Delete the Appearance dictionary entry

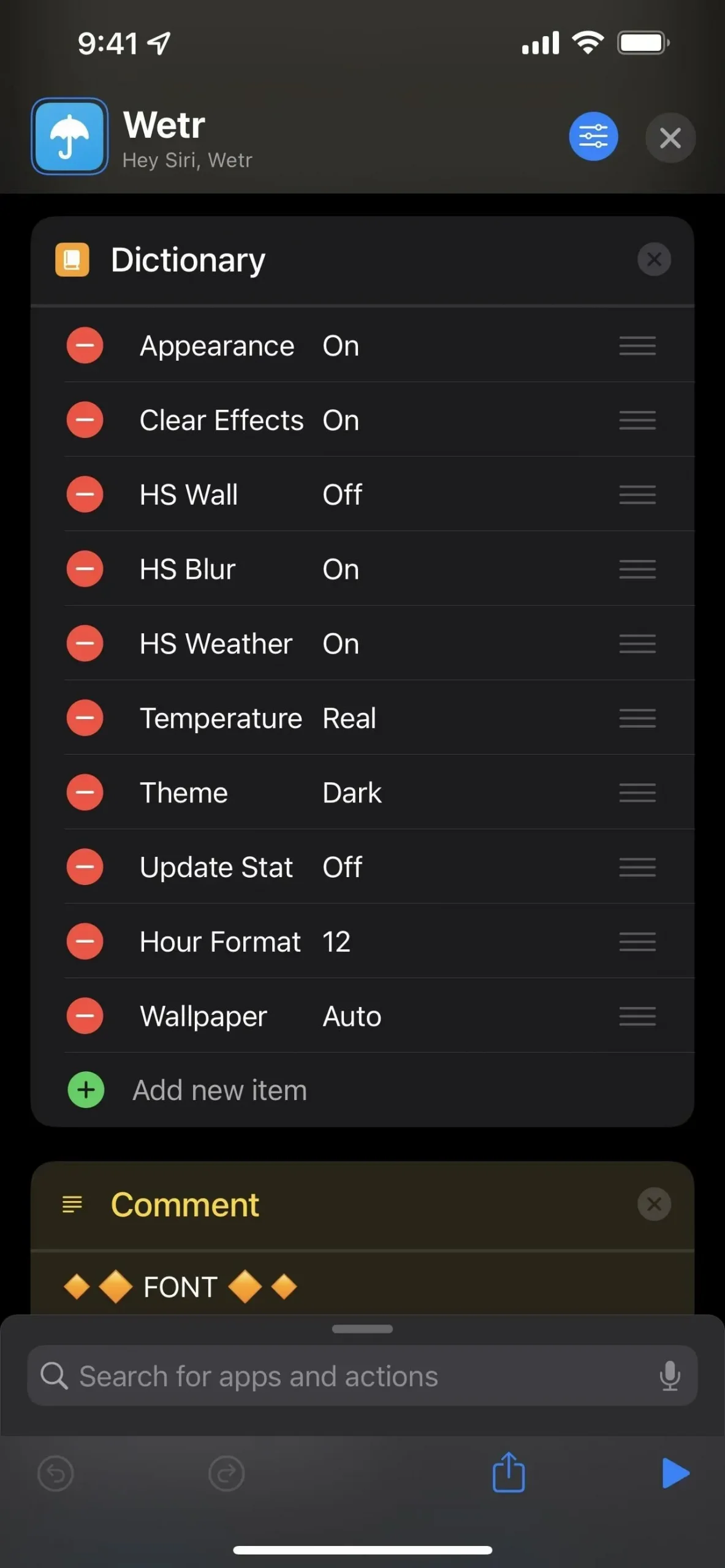(x=85, y=346)
